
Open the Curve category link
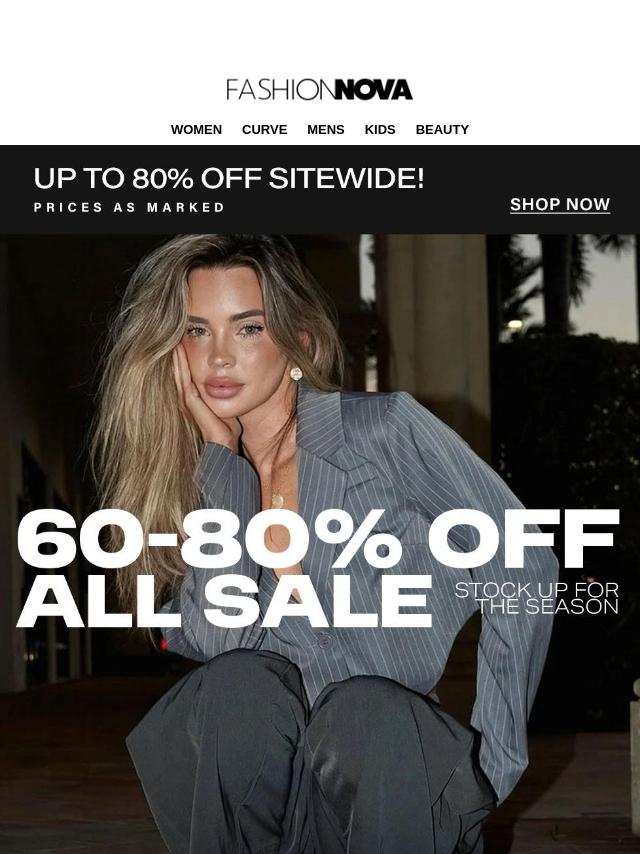(x=264, y=130)
